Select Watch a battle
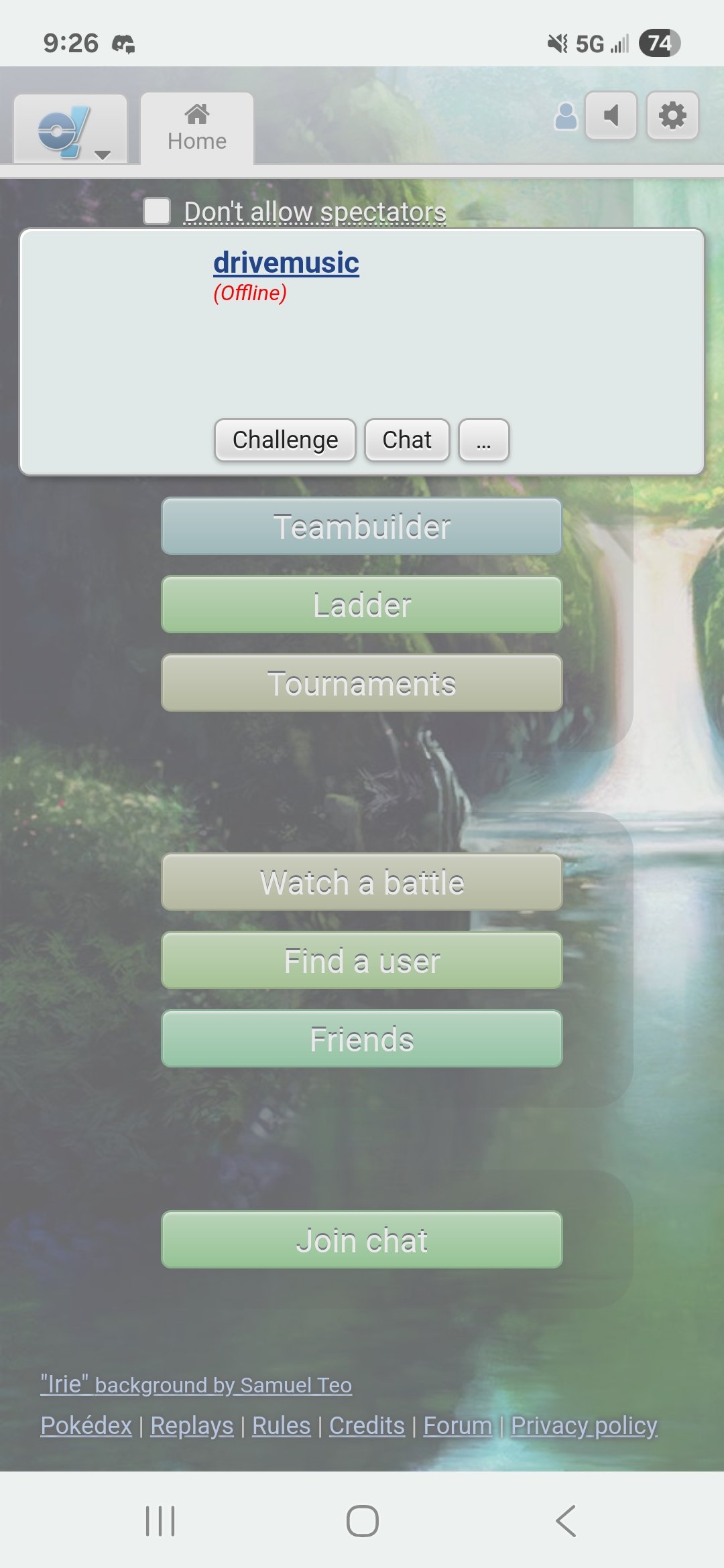The width and height of the screenshot is (724, 1568). click(x=362, y=882)
